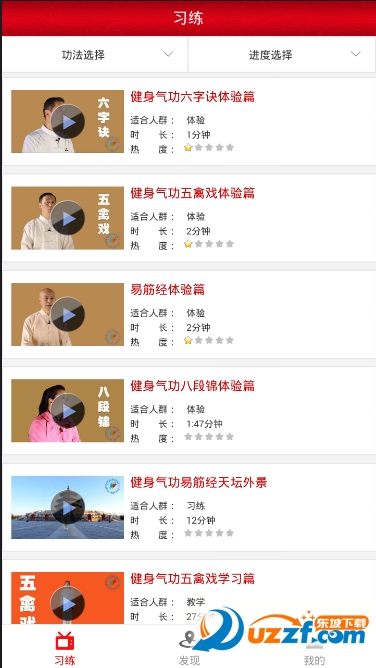Expand the 功法选择 dropdown
This screenshot has width=376, height=668.
(x=95, y=55)
